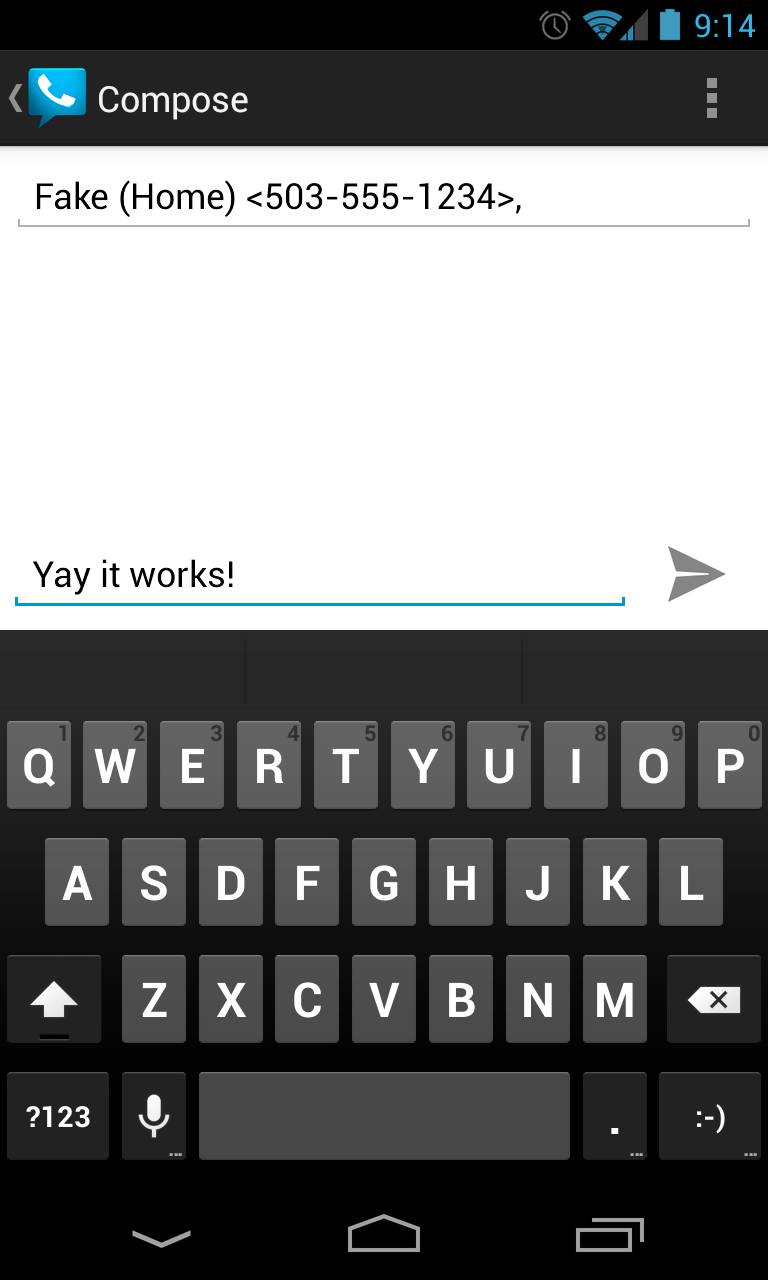Go to the home screen
The image size is (768, 1280).
pyautogui.click(x=384, y=1236)
